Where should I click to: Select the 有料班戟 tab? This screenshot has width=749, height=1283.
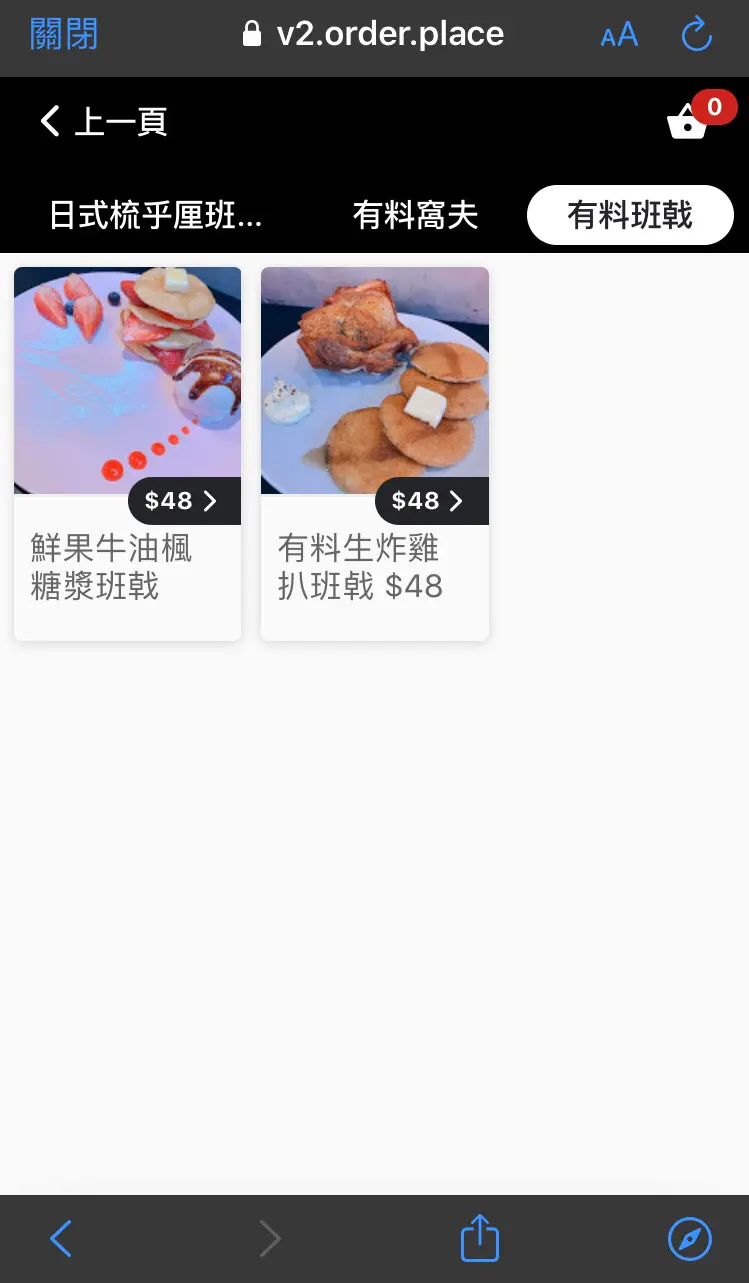pyautogui.click(x=630, y=215)
